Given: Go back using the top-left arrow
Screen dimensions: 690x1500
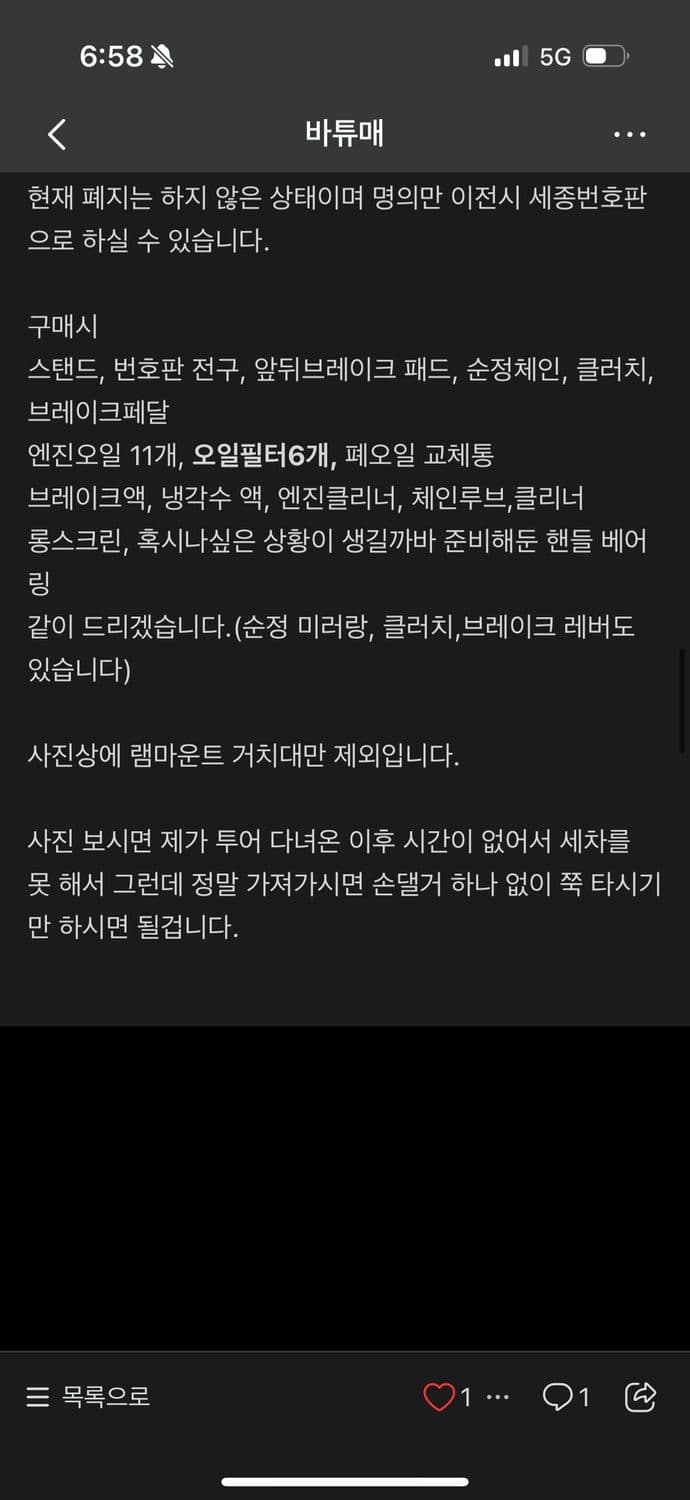Looking at the screenshot, I should pyautogui.click(x=57, y=134).
